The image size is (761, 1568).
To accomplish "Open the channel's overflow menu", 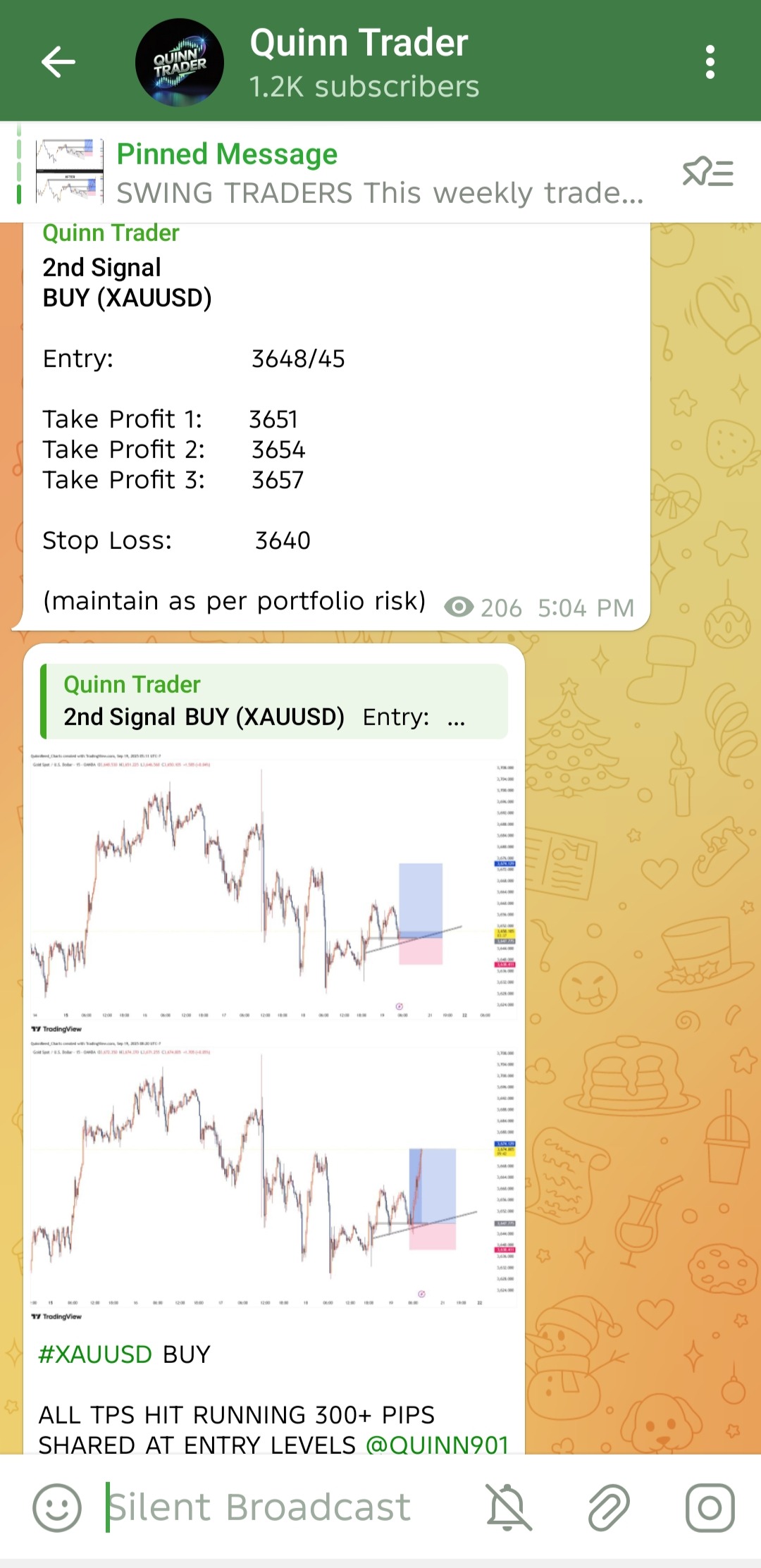I will pyautogui.click(x=710, y=62).
